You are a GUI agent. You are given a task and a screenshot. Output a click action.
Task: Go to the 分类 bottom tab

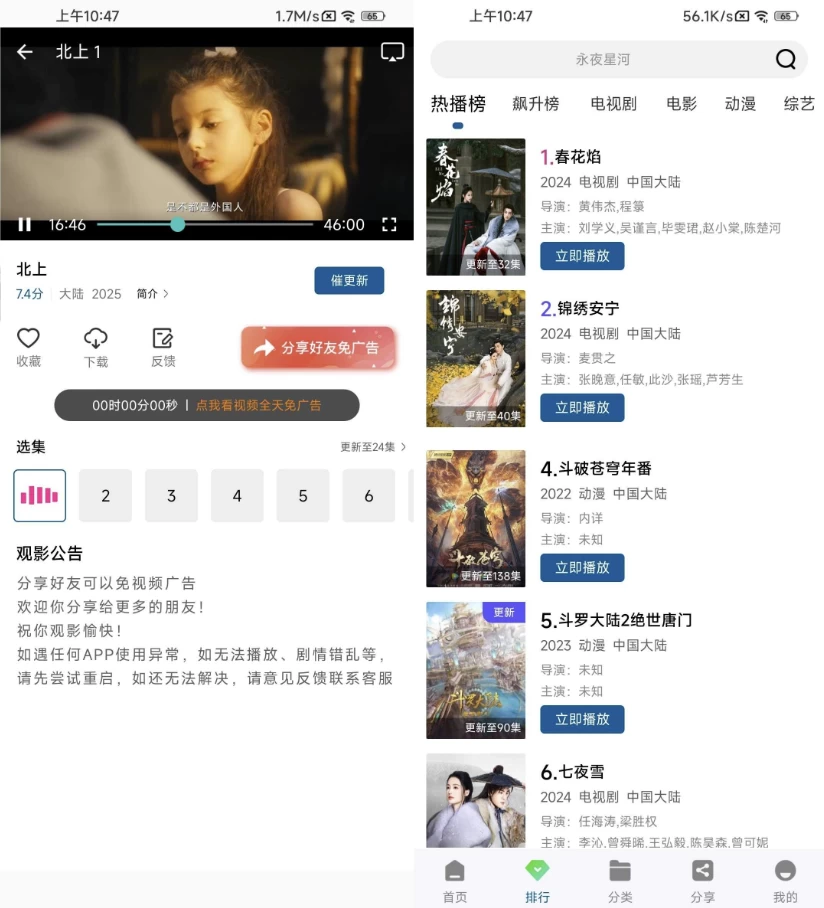620,880
